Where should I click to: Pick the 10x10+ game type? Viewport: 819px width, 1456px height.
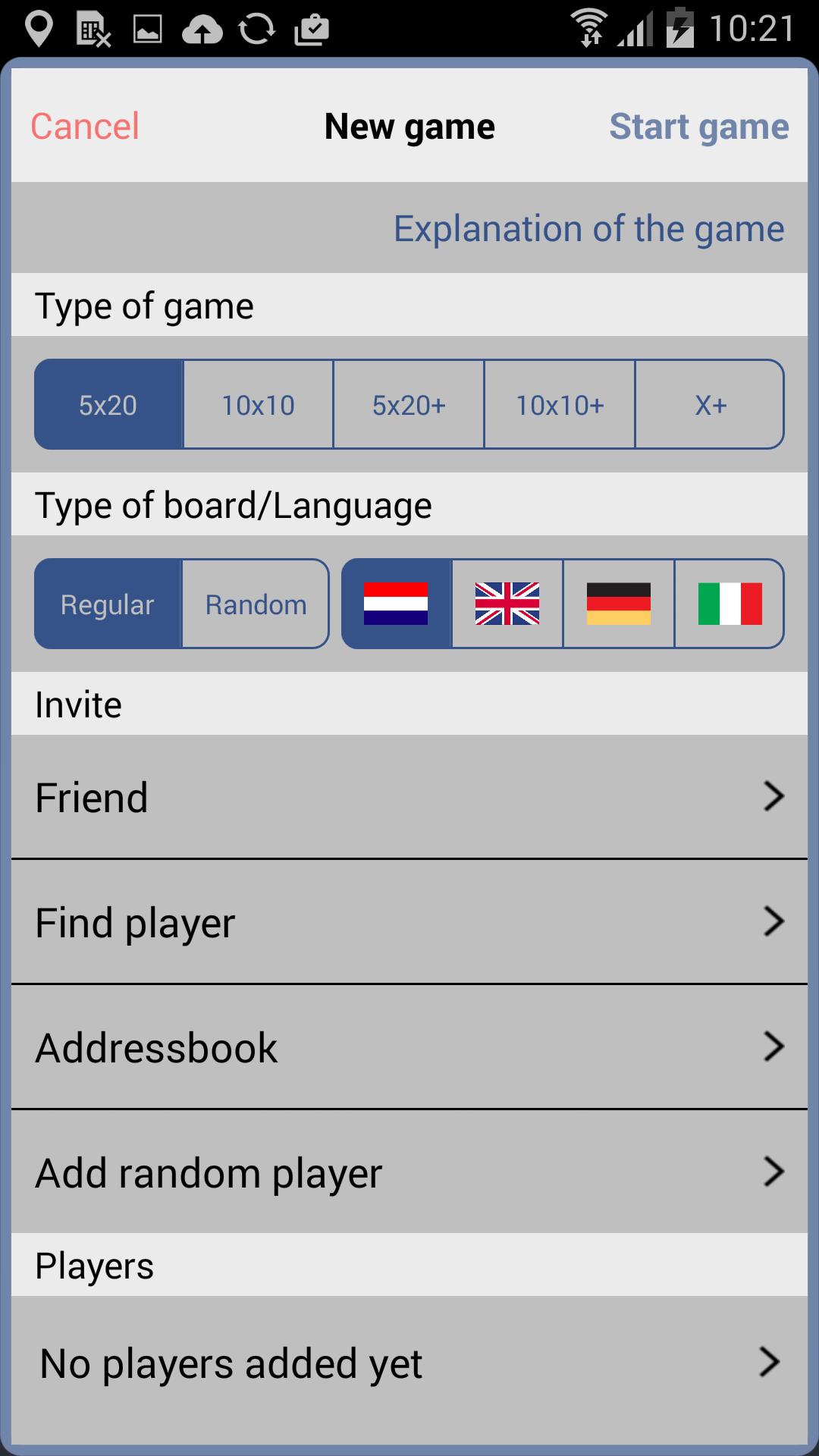point(560,405)
